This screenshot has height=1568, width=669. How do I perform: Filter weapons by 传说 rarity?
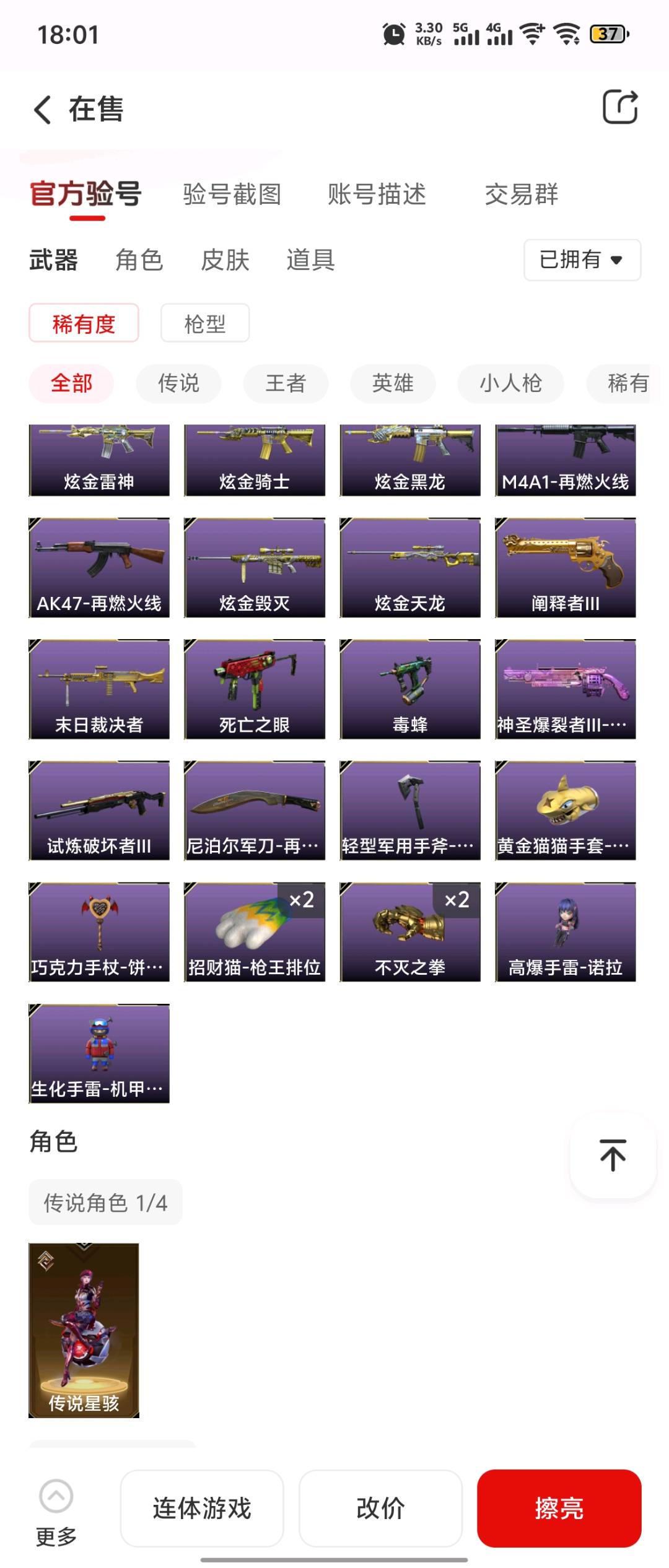(x=178, y=383)
